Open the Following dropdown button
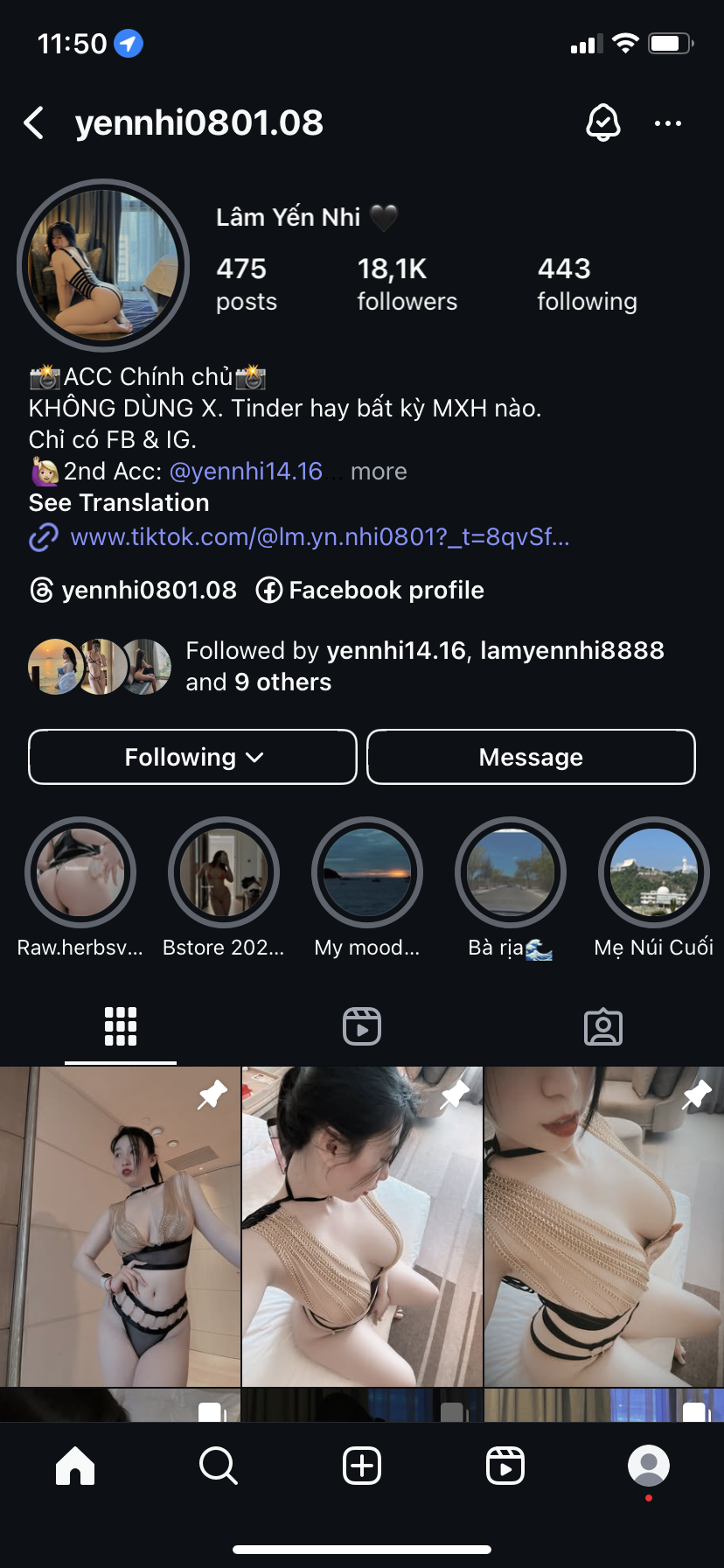The image size is (724, 1568). pyautogui.click(x=192, y=757)
